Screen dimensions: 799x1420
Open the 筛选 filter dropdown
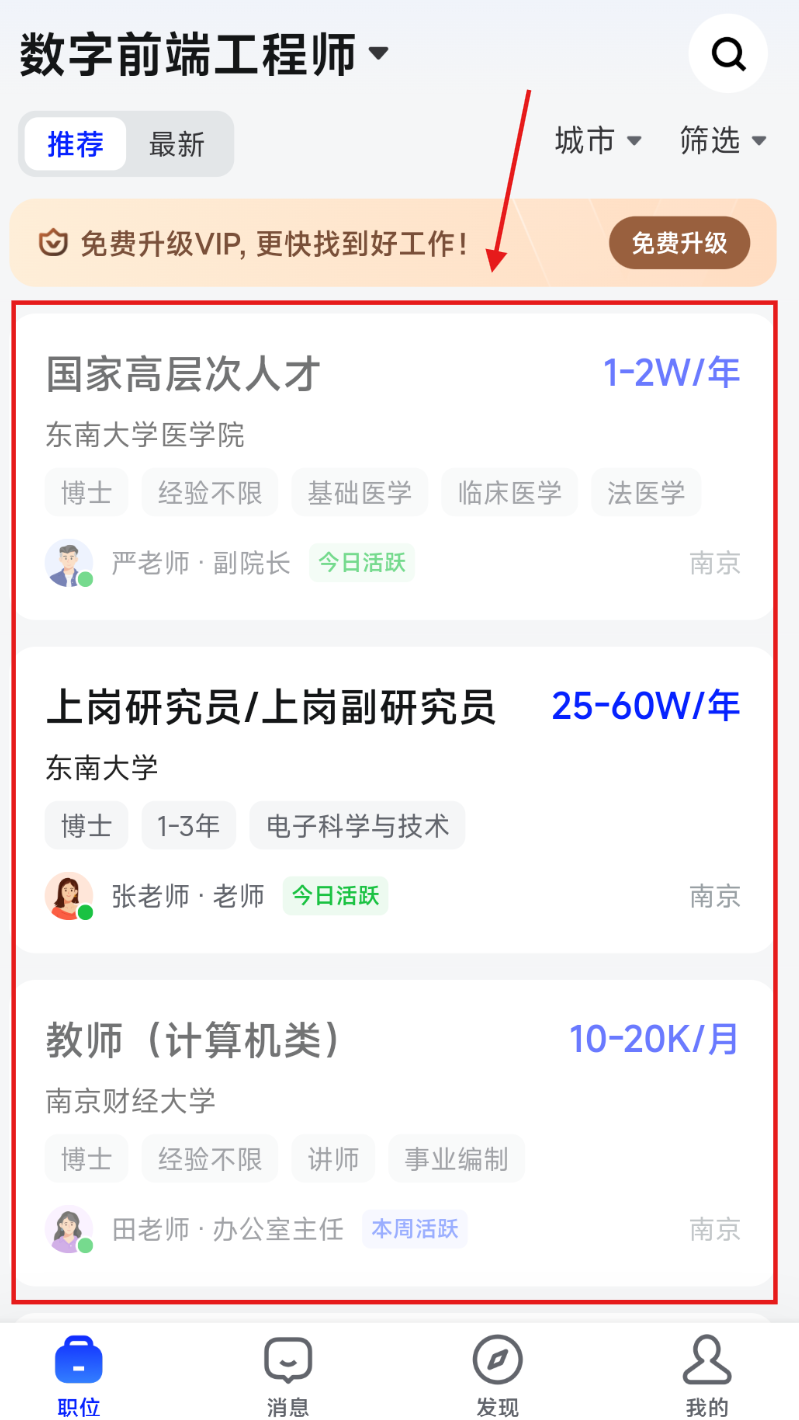coord(722,141)
